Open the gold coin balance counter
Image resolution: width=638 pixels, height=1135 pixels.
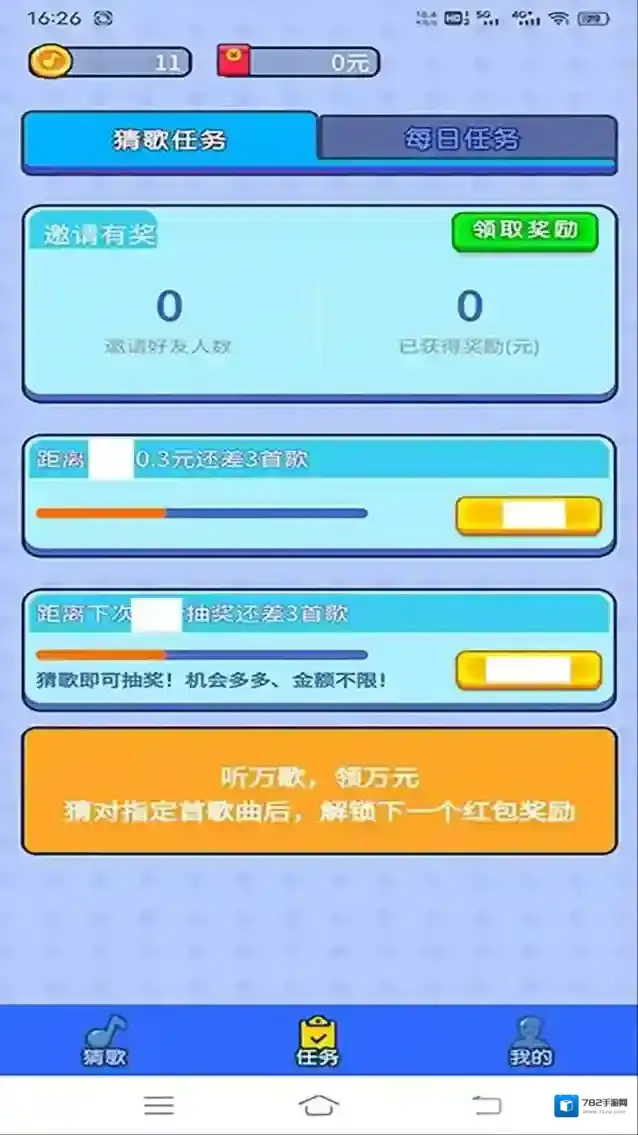pyautogui.click(x=108, y=62)
